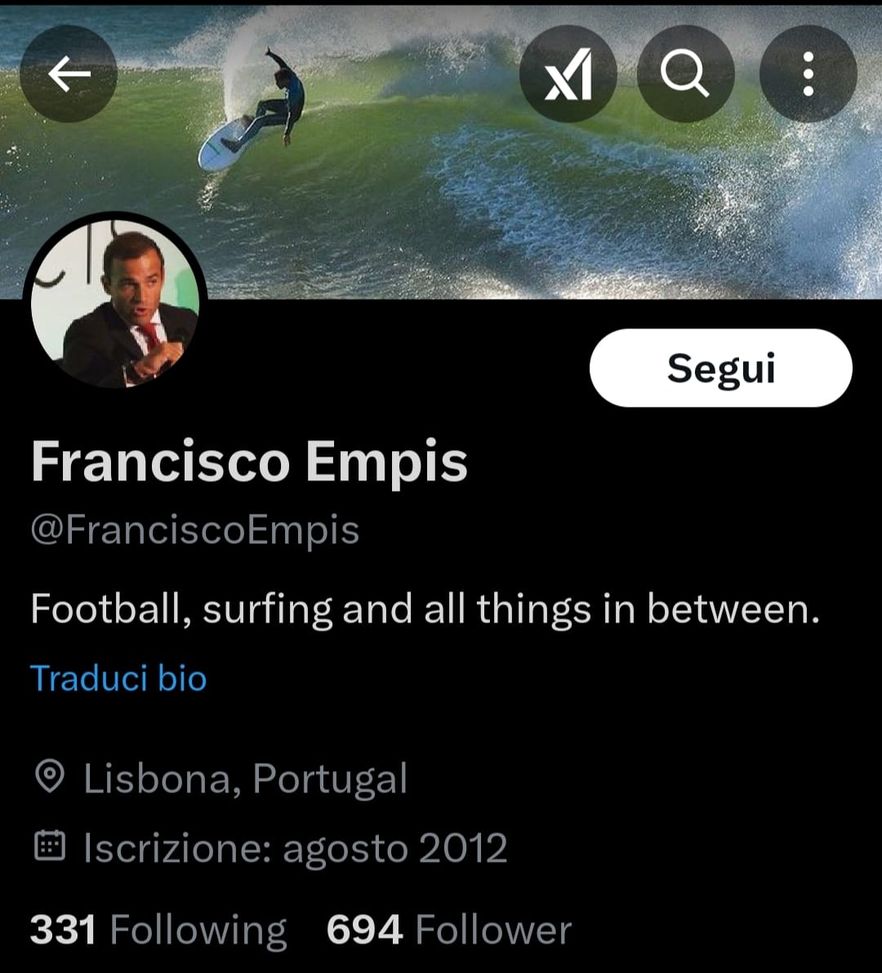This screenshot has width=882, height=973.
Task: Click the back arrow to return
Action: point(67,72)
